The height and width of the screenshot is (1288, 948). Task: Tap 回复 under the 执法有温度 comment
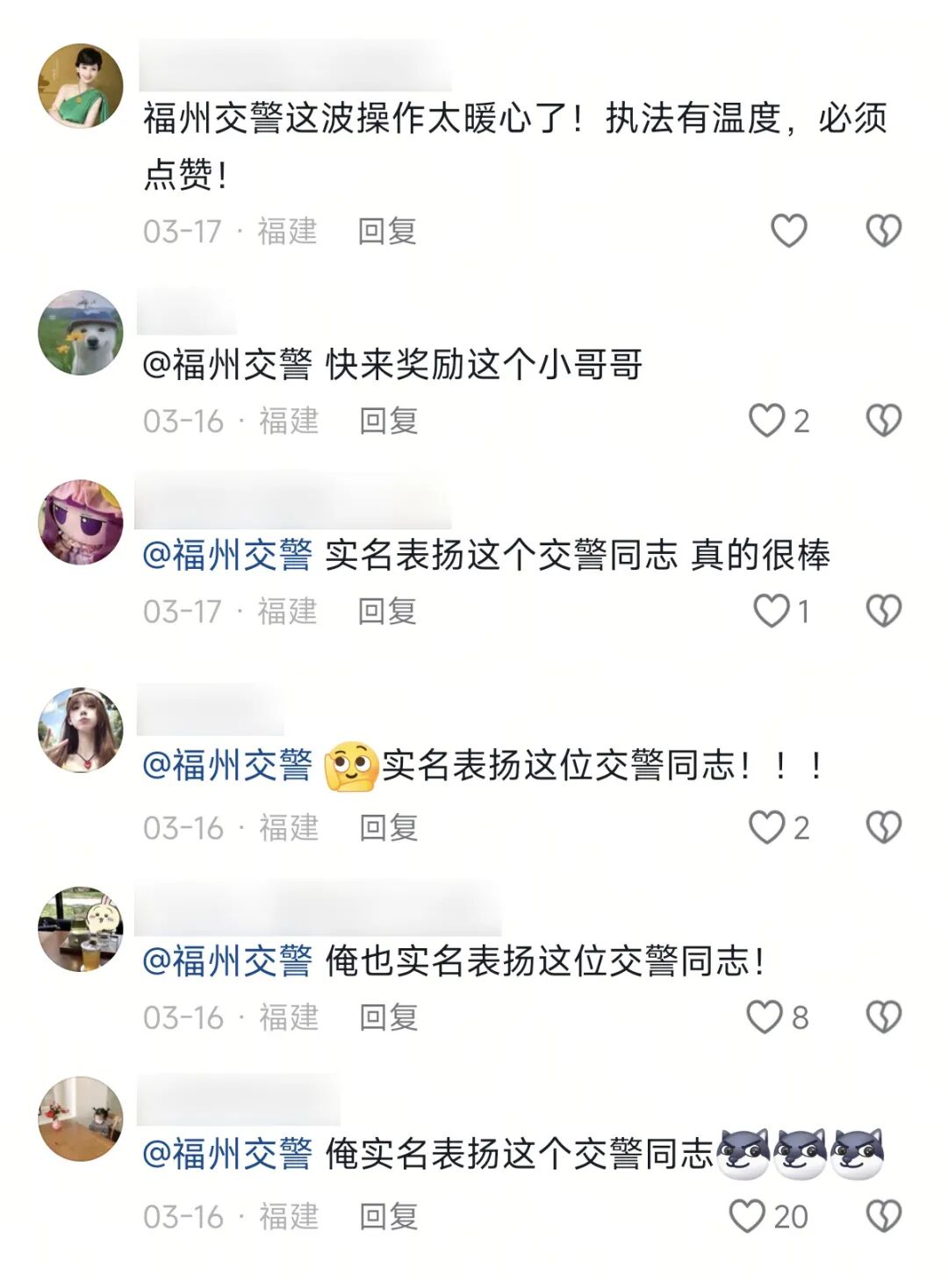point(387,231)
